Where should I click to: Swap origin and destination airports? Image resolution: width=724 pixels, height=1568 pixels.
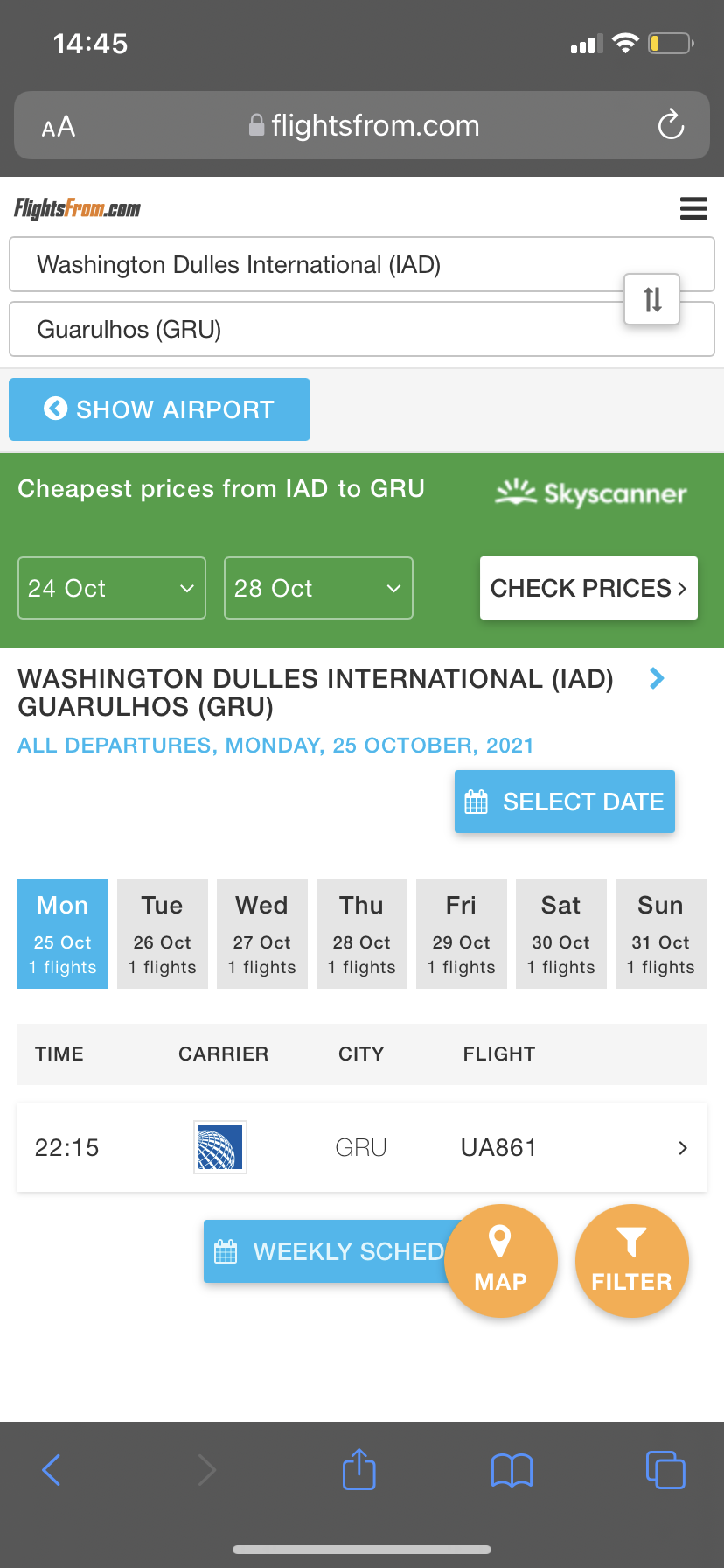(x=652, y=299)
